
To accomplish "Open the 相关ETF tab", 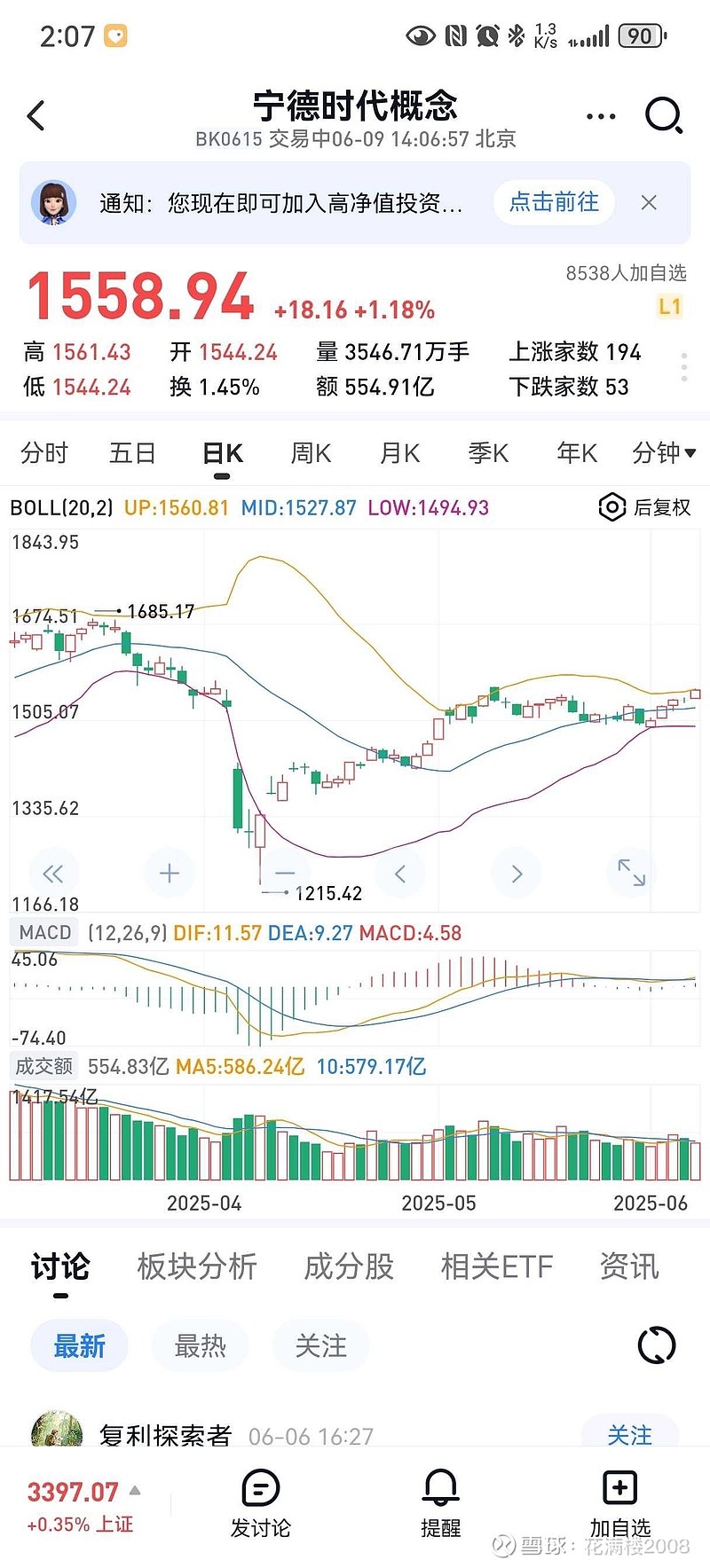I will coord(496,1266).
